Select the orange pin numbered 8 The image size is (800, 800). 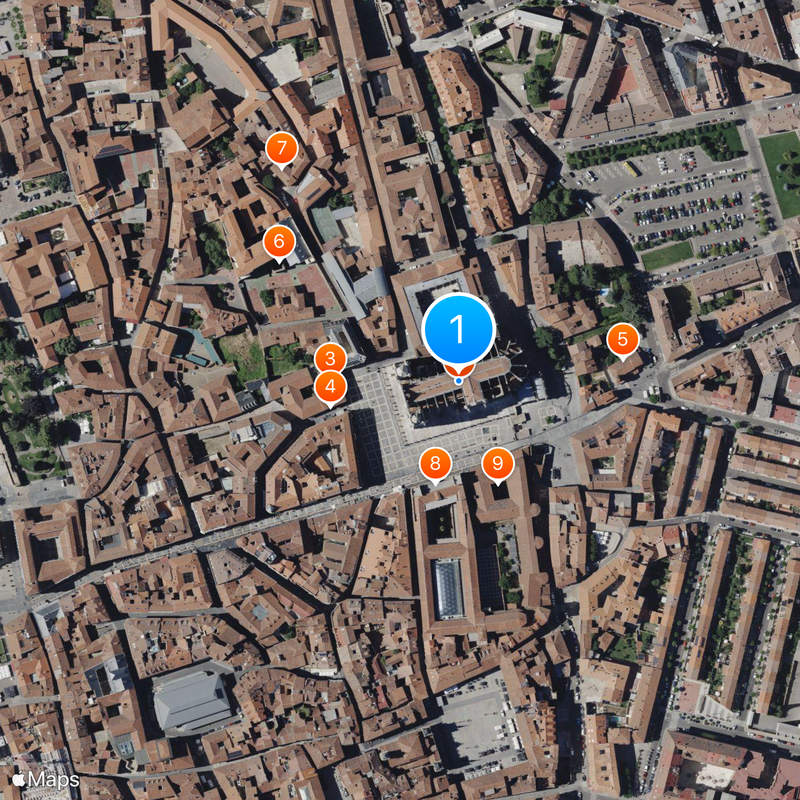point(435,463)
